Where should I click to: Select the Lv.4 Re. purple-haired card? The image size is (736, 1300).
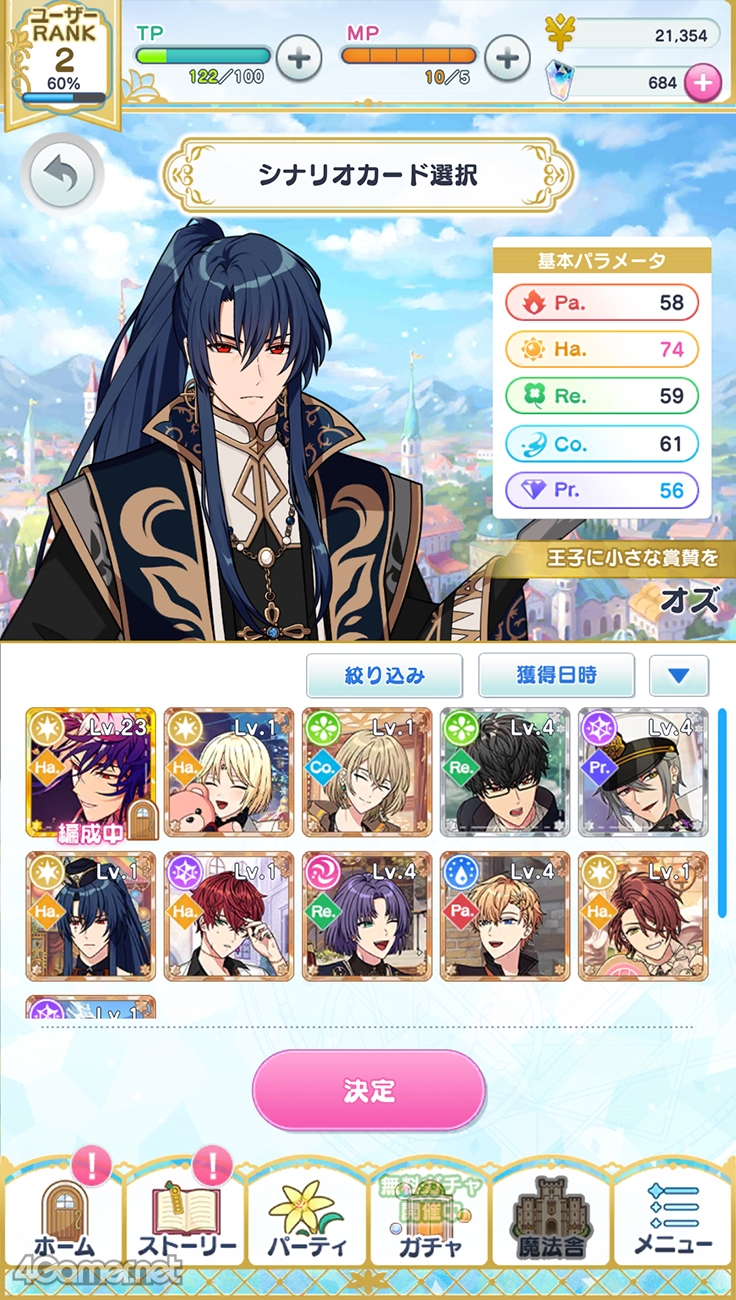point(367,915)
